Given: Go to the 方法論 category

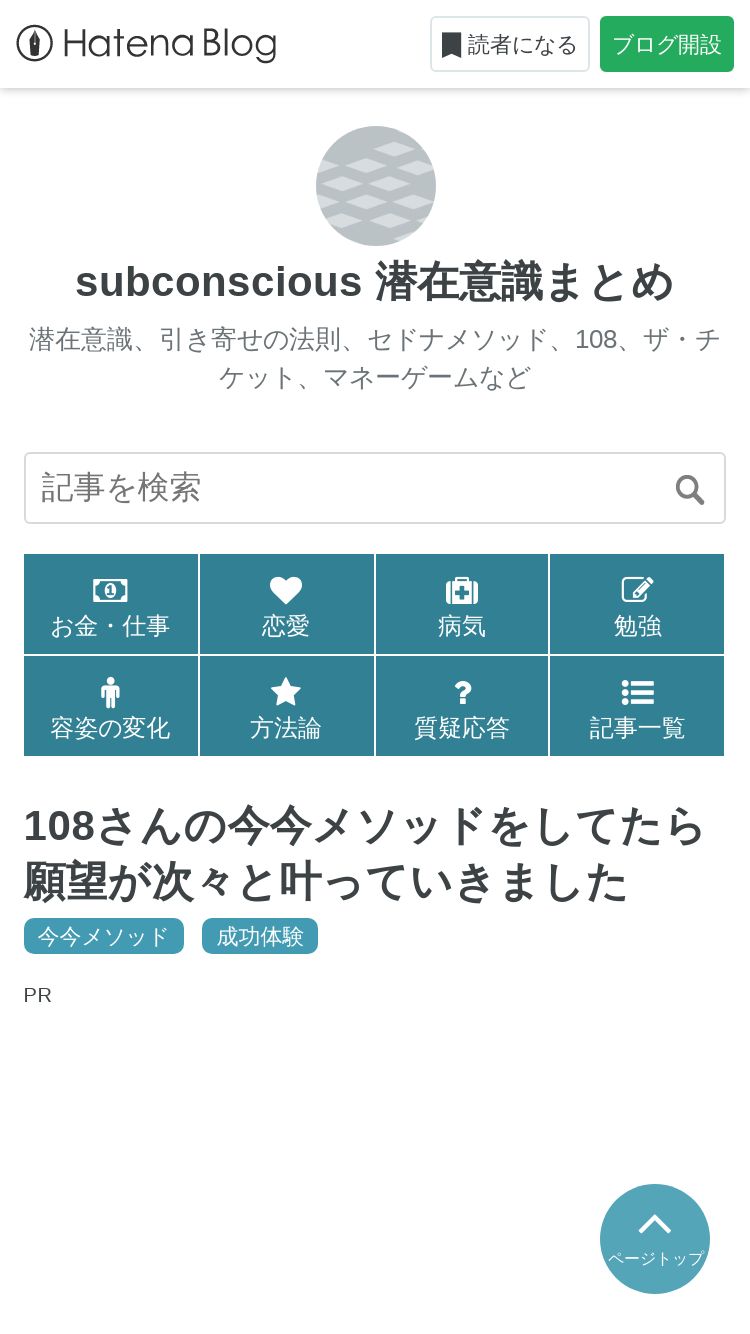Looking at the screenshot, I should [286, 706].
